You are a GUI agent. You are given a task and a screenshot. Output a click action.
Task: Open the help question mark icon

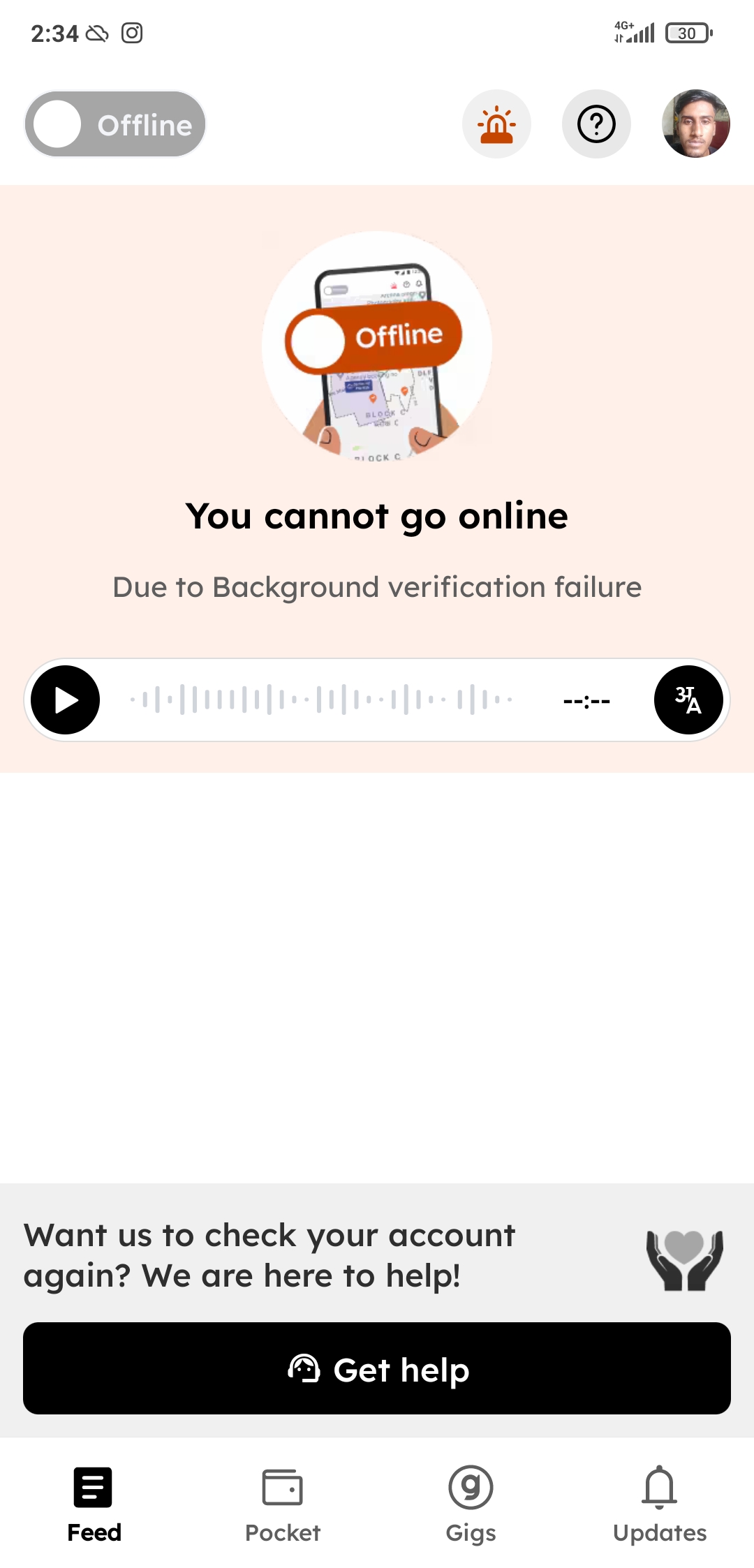tap(596, 124)
